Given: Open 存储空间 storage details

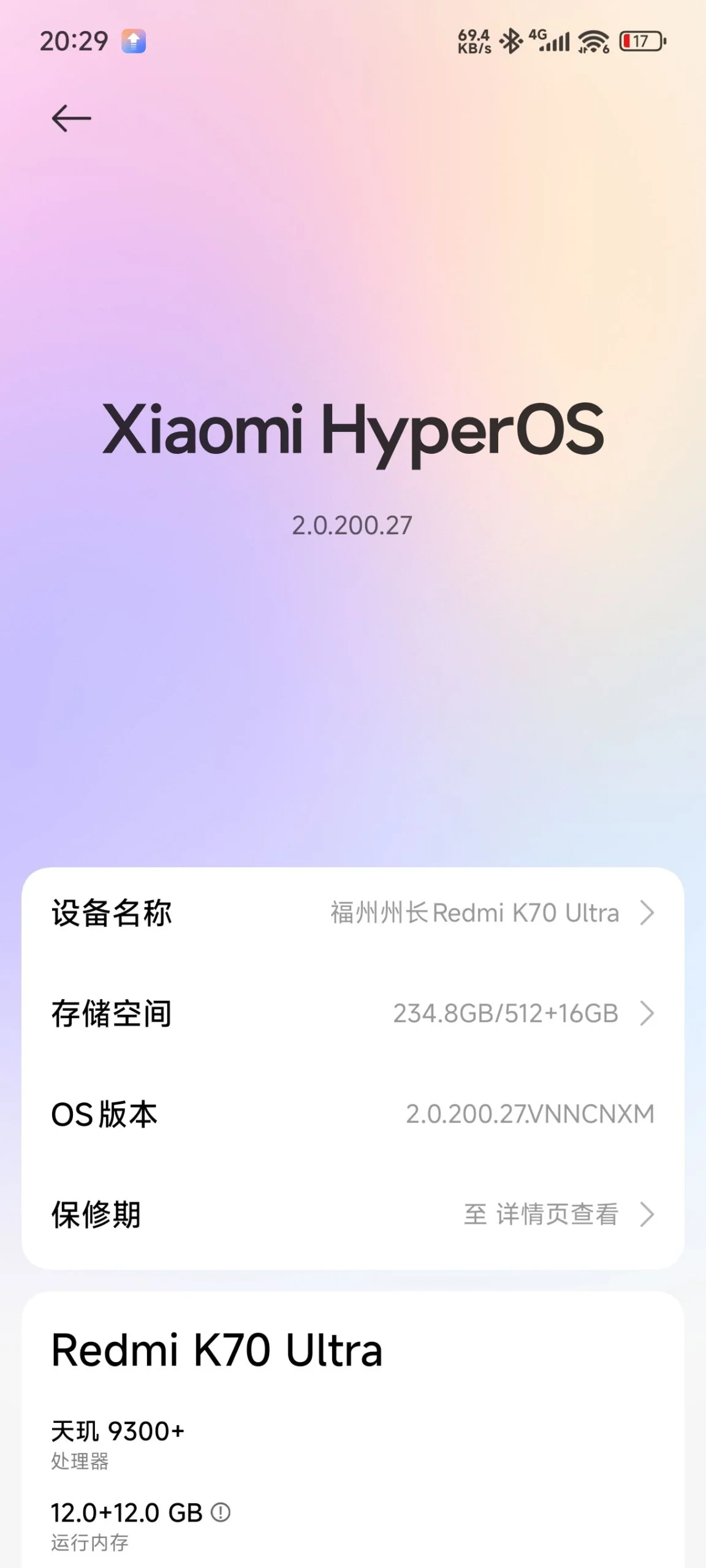Looking at the screenshot, I should click(x=352, y=1014).
